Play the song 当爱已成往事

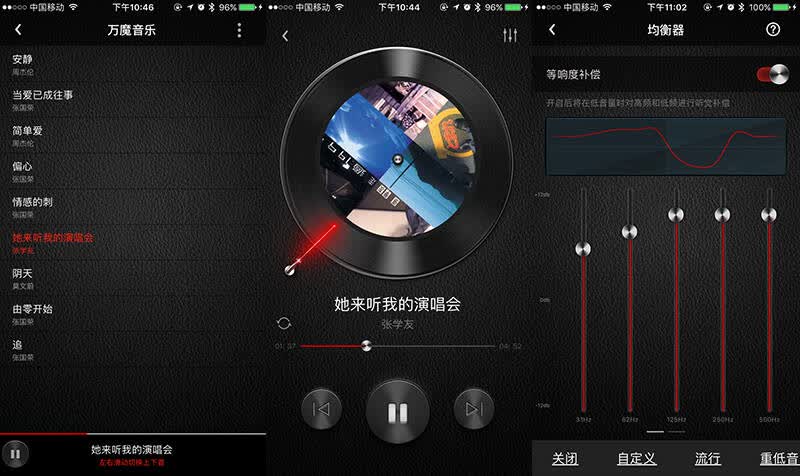point(133,100)
